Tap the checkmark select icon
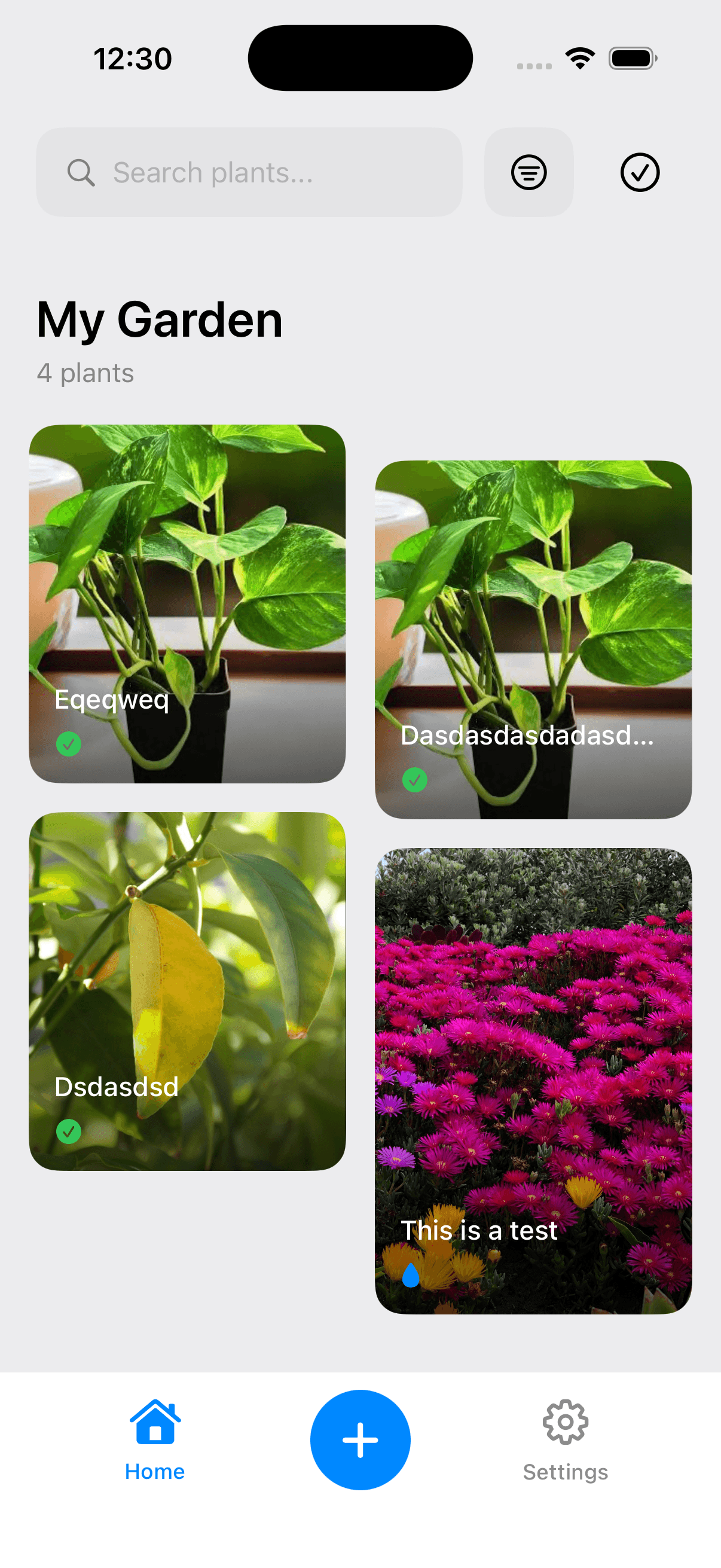The width and height of the screenshot is (721, 1568). (x=640, y=172)
